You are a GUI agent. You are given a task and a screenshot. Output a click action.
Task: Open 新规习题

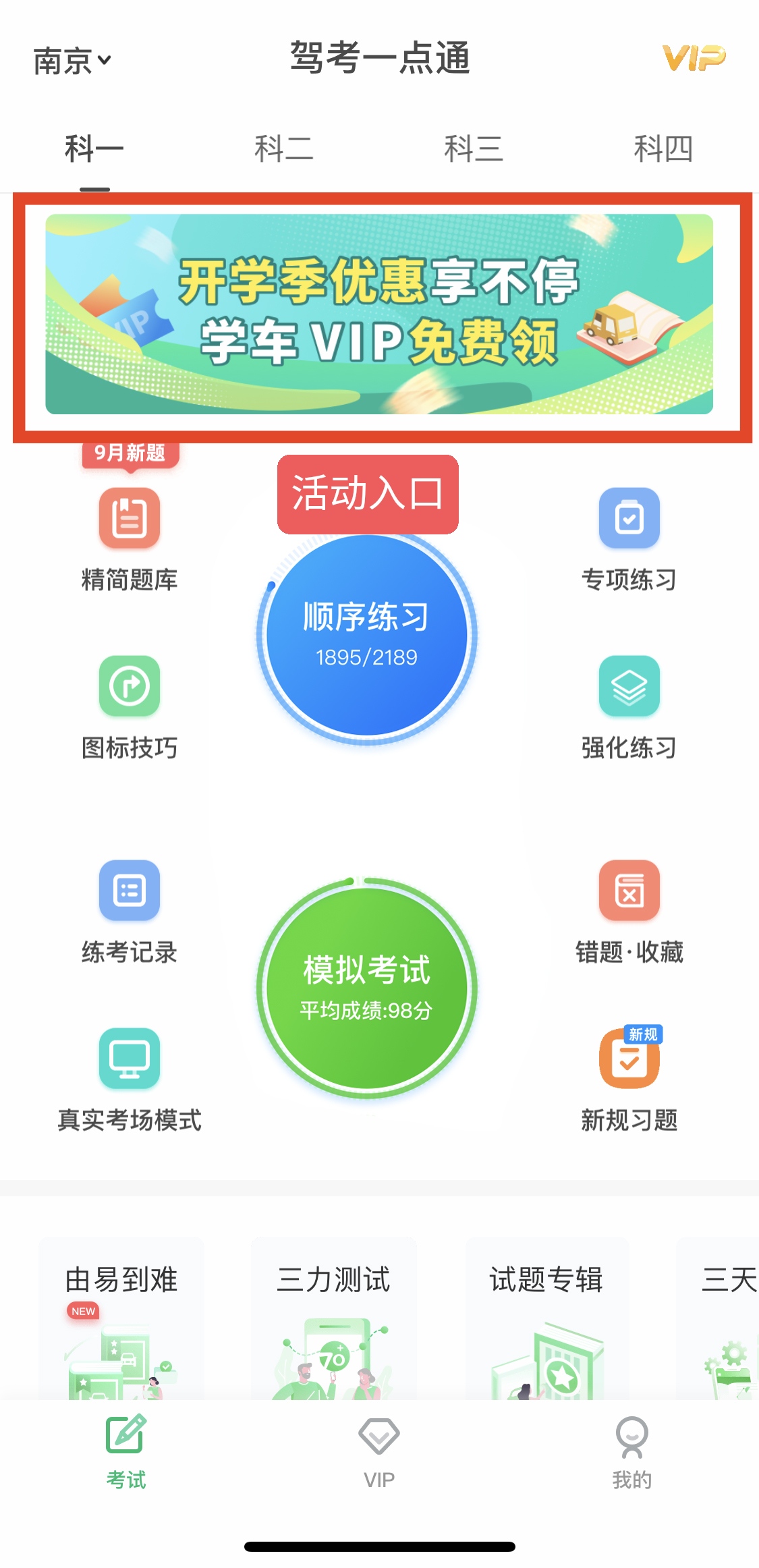click(629, 1078)
